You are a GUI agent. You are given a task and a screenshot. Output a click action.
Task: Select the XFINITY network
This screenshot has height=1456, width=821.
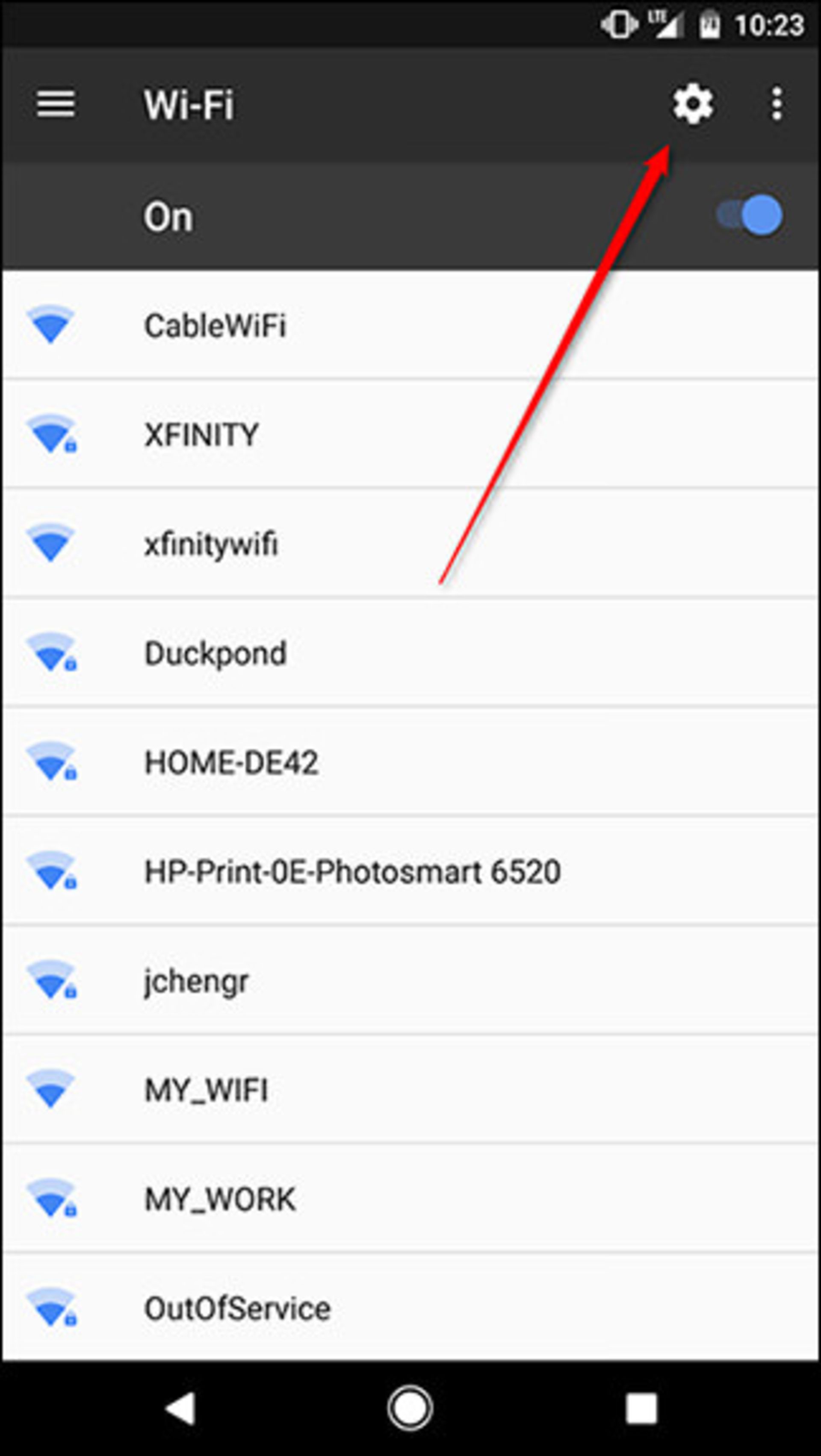[201, 435]
